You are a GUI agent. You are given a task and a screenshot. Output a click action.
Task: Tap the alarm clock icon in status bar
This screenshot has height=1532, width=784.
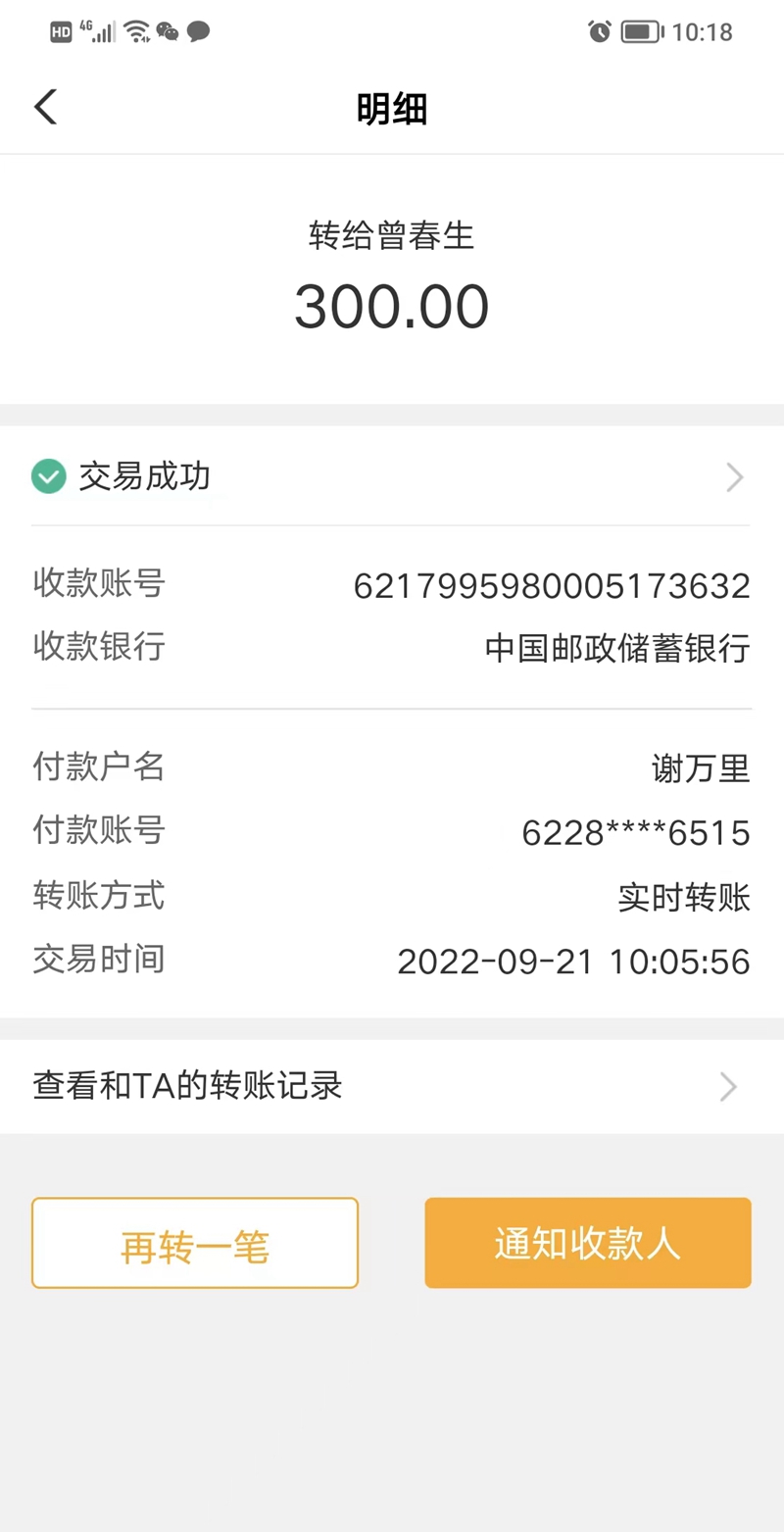coord(599,31)
